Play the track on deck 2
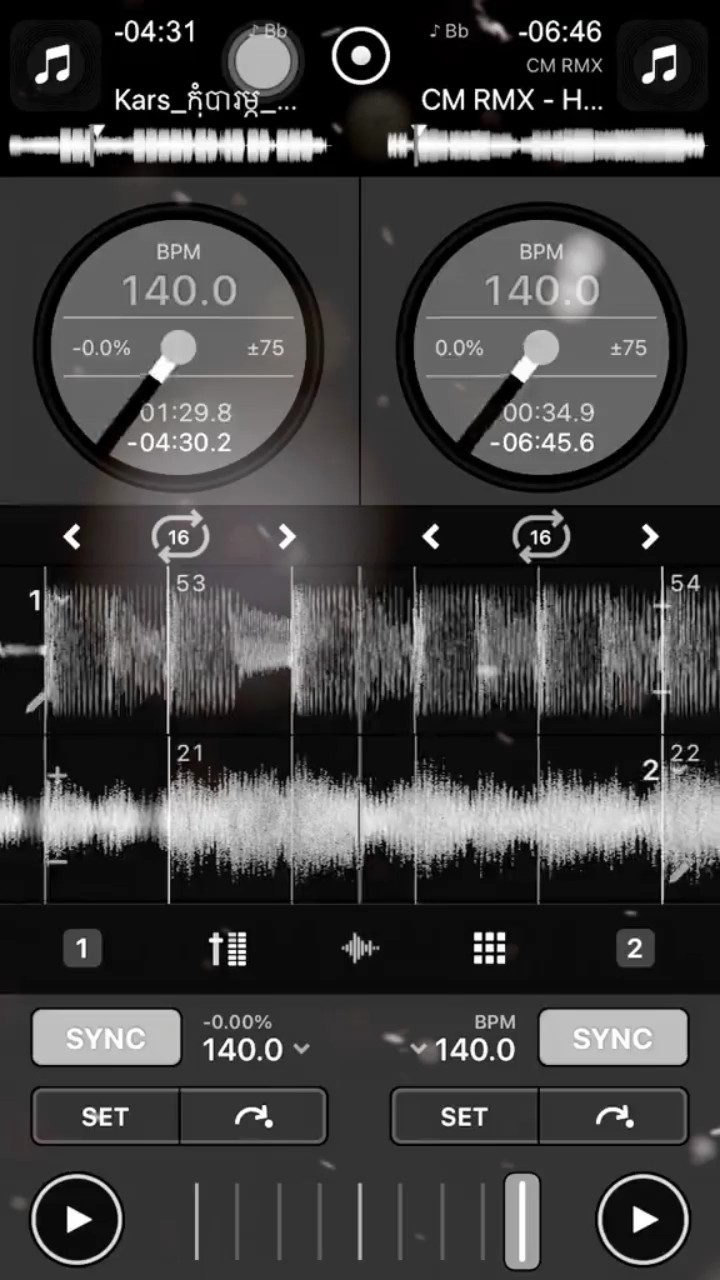The width and height of the screenshot is (720, 1280). (643, 1219)
